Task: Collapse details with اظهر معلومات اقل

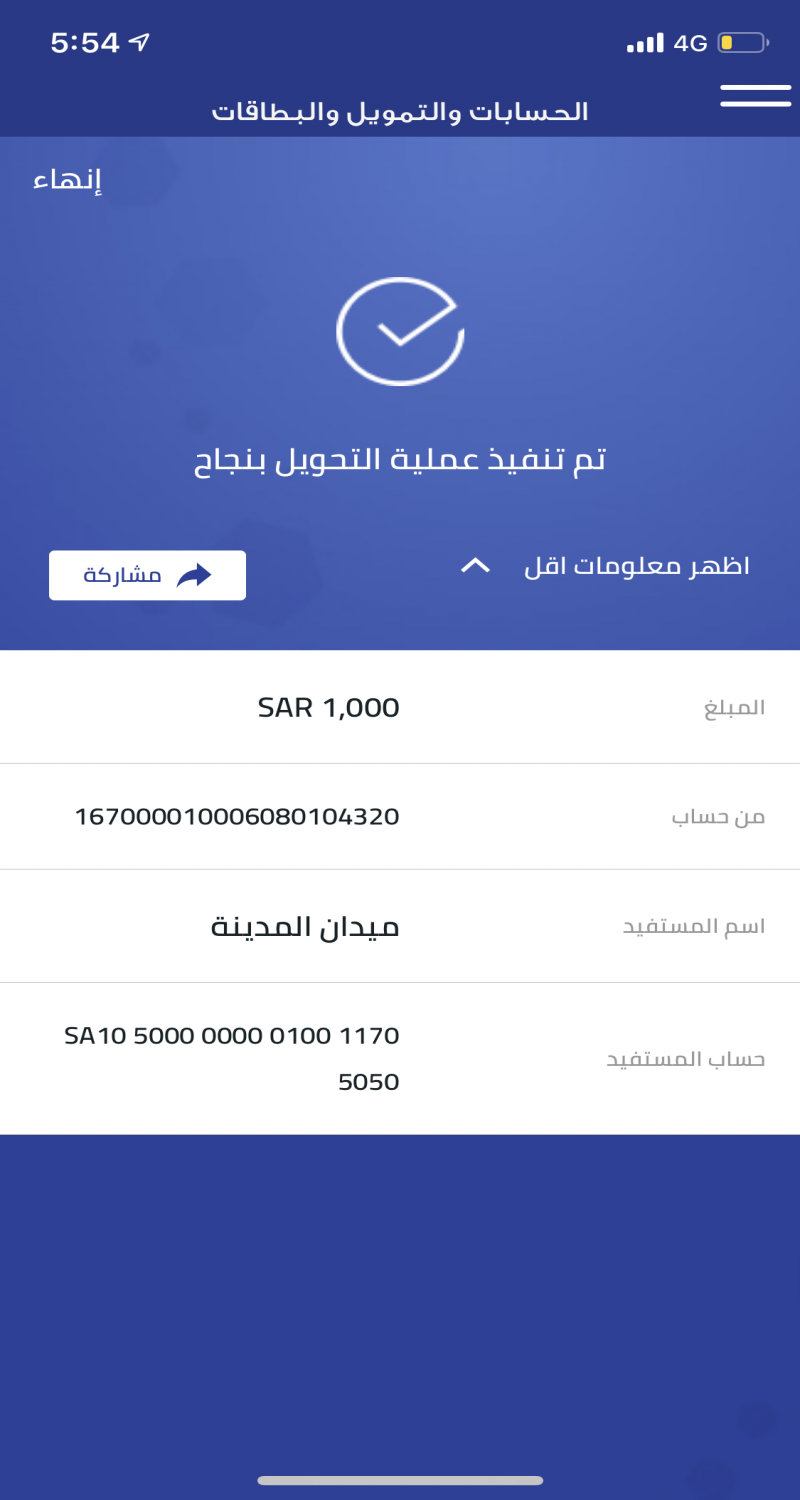Action: 605,567
